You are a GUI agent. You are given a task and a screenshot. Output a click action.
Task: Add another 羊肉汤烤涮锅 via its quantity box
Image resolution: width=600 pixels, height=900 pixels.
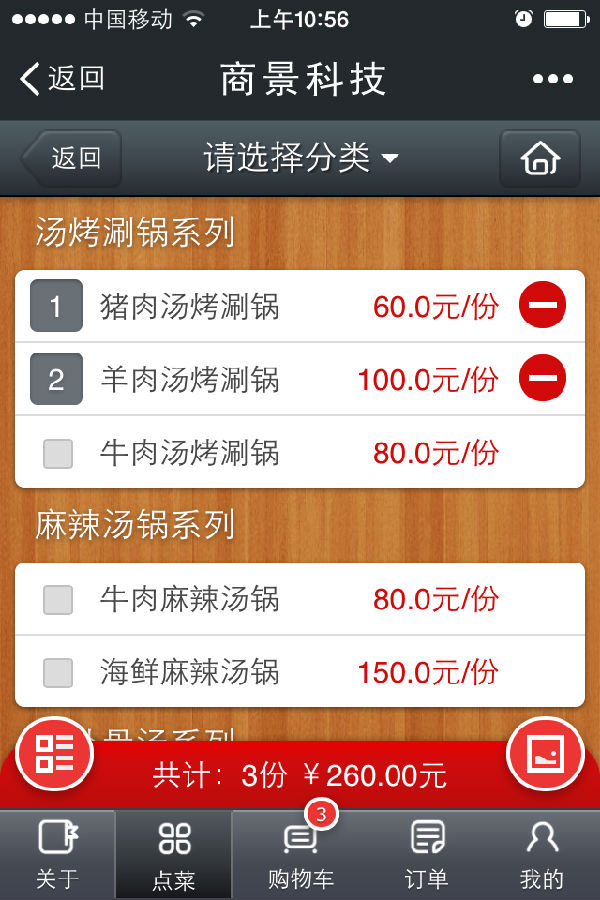coord(56,379)
